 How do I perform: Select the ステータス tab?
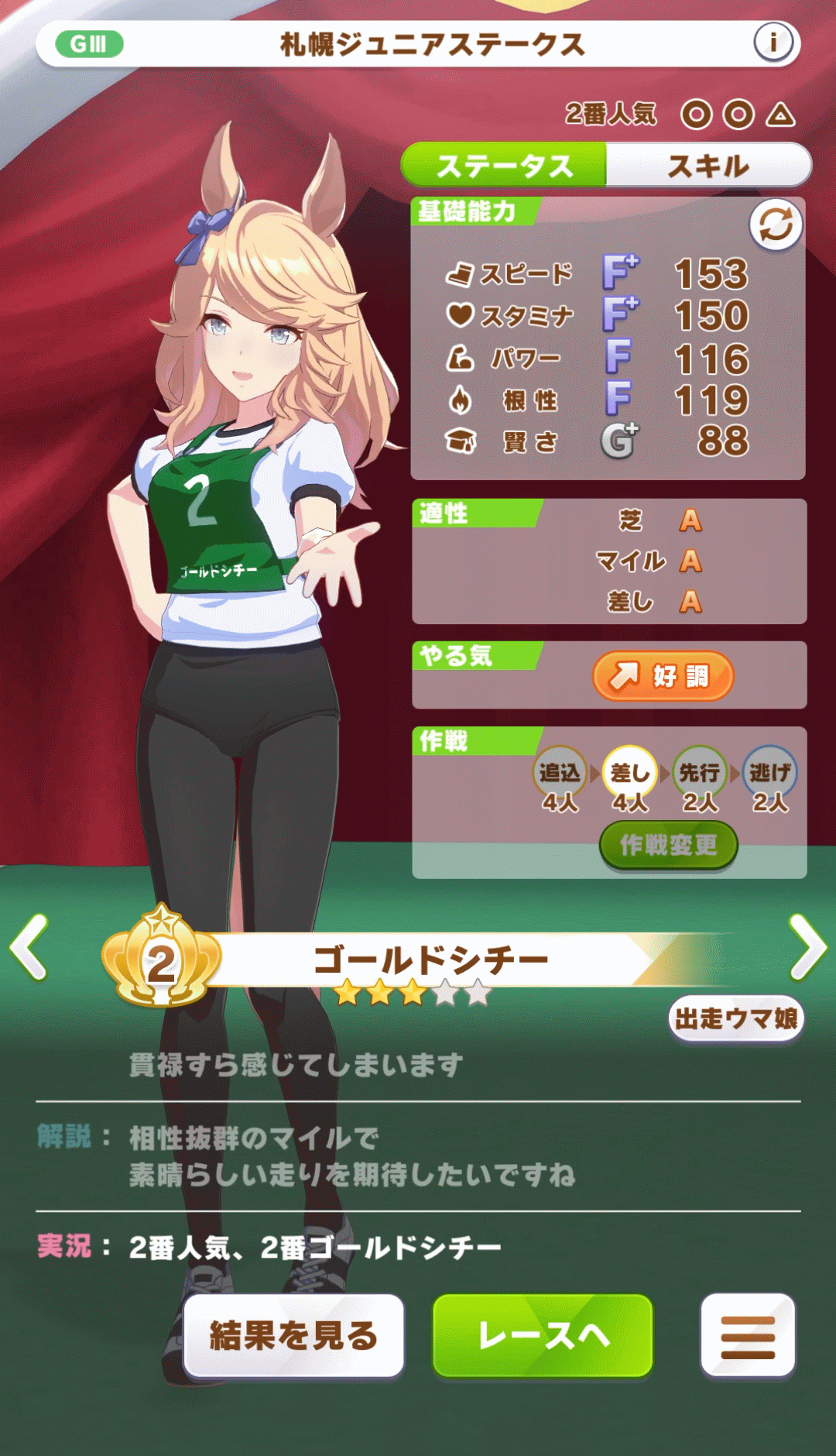[x=505, y=166]
